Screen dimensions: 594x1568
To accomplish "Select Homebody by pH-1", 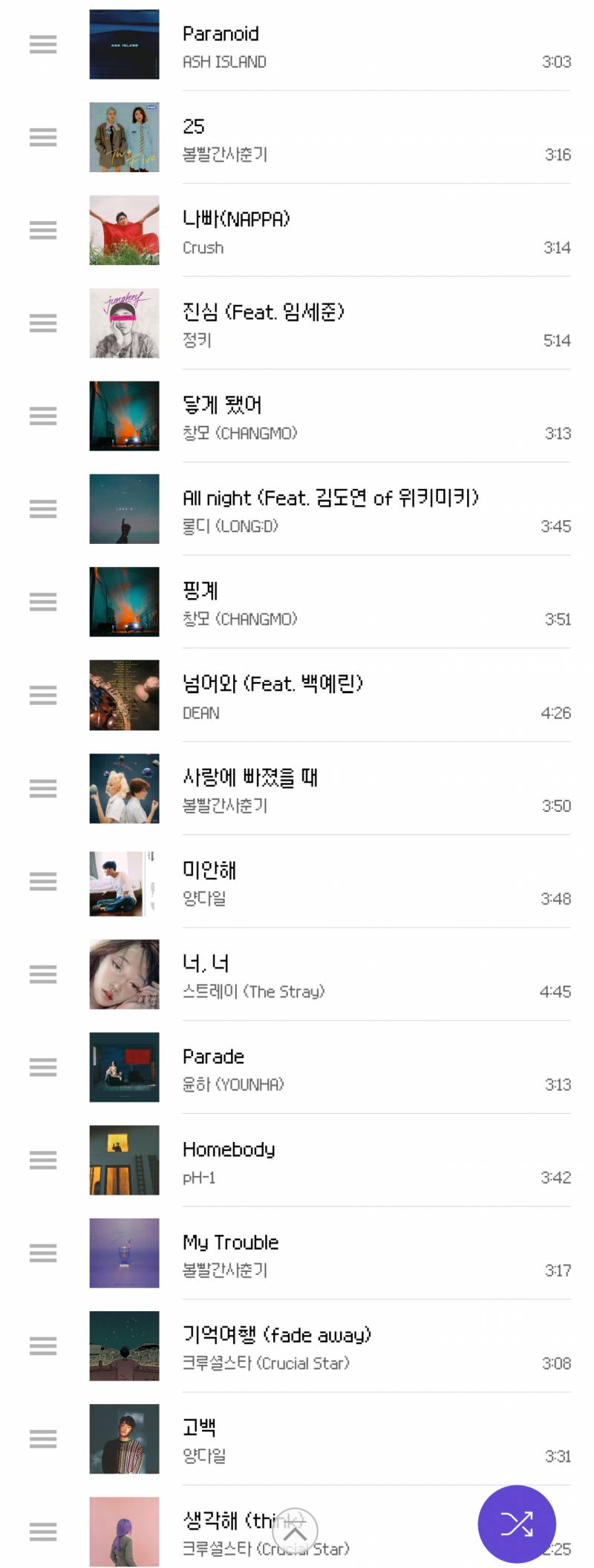I will click(334, 1160).
